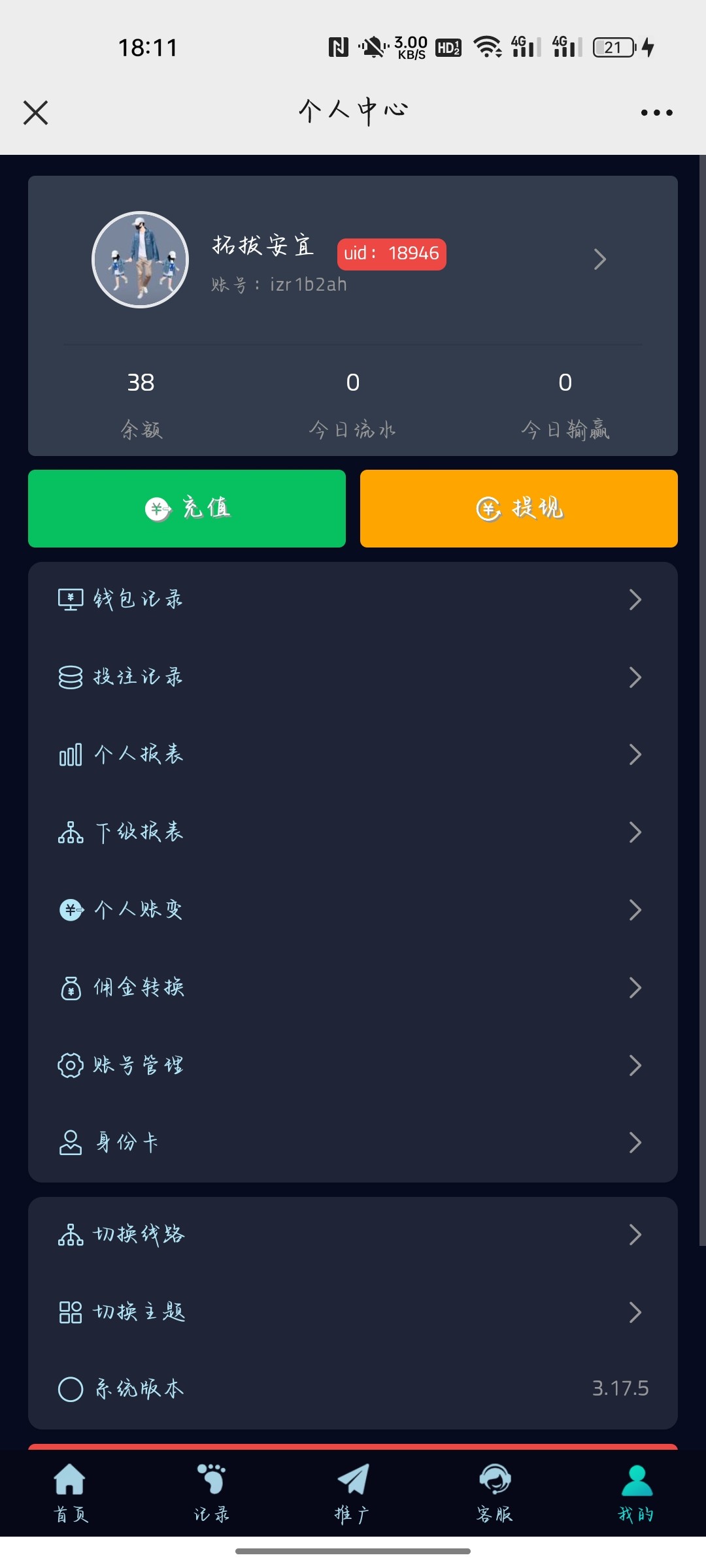
Task: Open 佣金转换
Action: coord(353,987)
